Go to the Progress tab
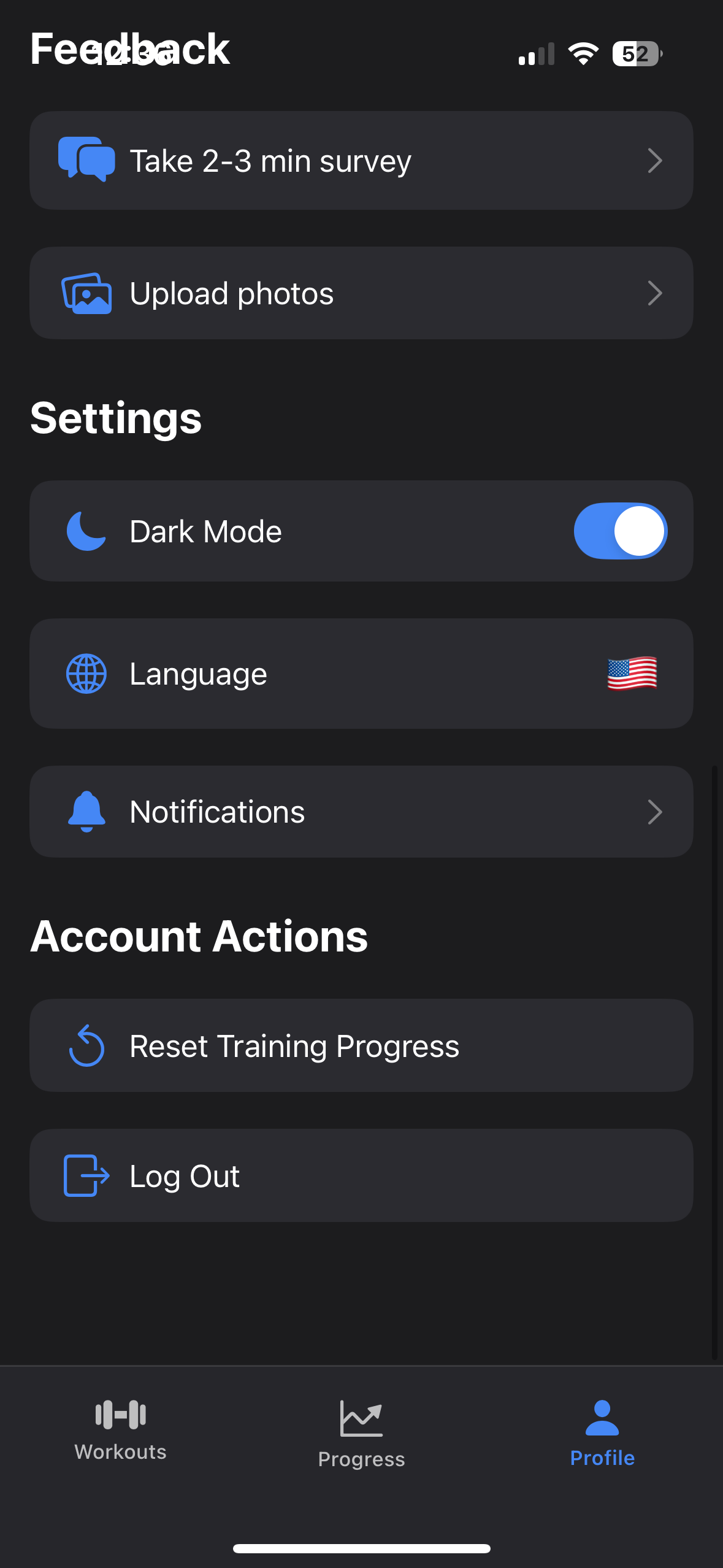Screen dimensions: 723x1568 click(x=361, y=1433)
